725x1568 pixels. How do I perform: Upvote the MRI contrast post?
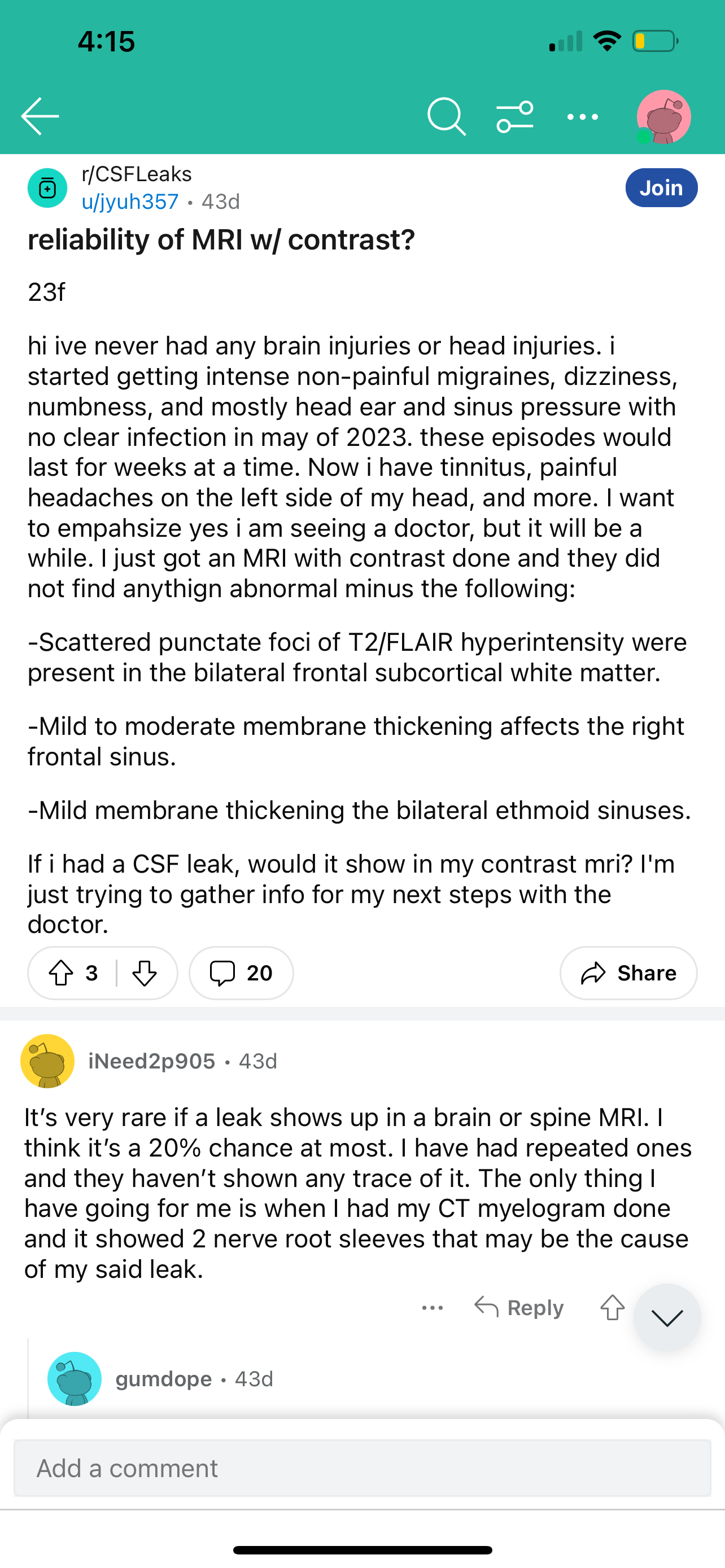pos(60,973)
